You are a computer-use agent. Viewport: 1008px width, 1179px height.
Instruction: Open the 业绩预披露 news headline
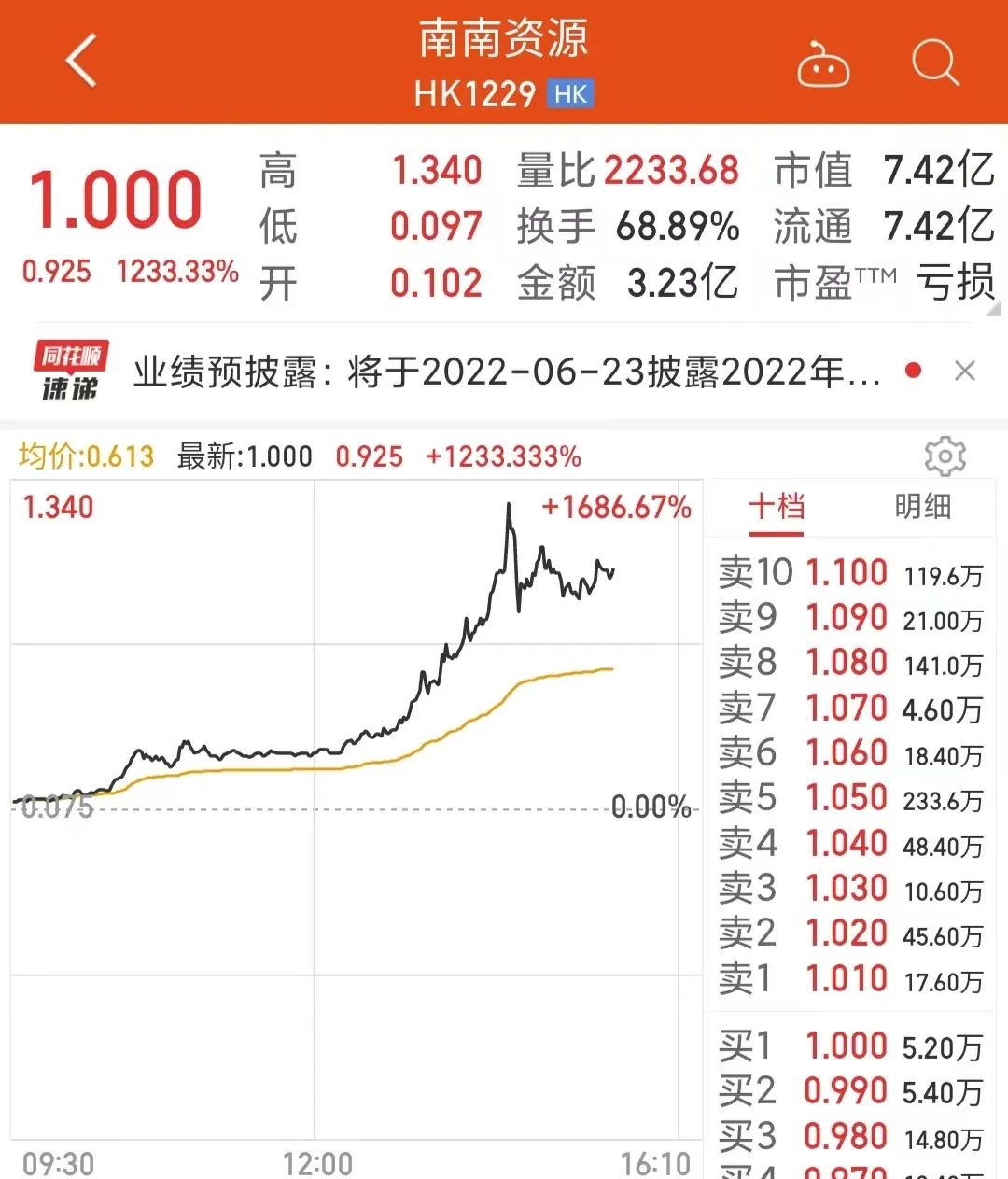(509, 371)
